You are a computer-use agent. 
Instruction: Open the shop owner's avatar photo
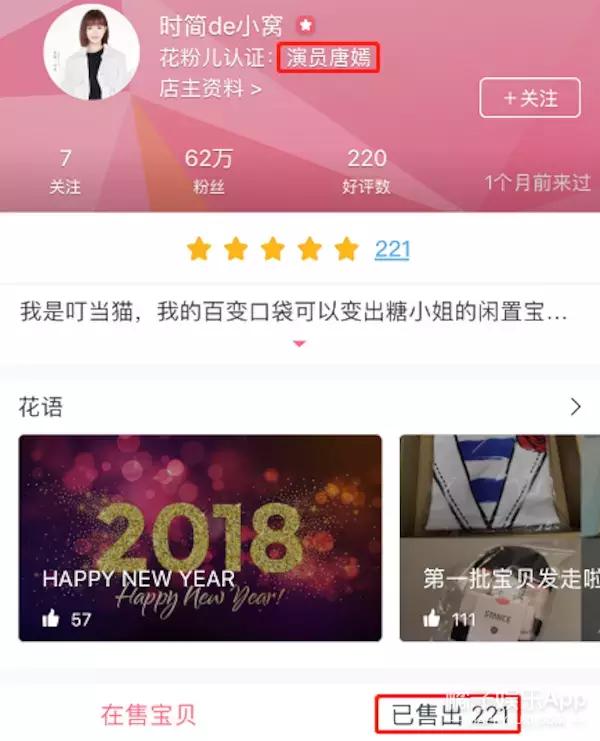(91, 52)
